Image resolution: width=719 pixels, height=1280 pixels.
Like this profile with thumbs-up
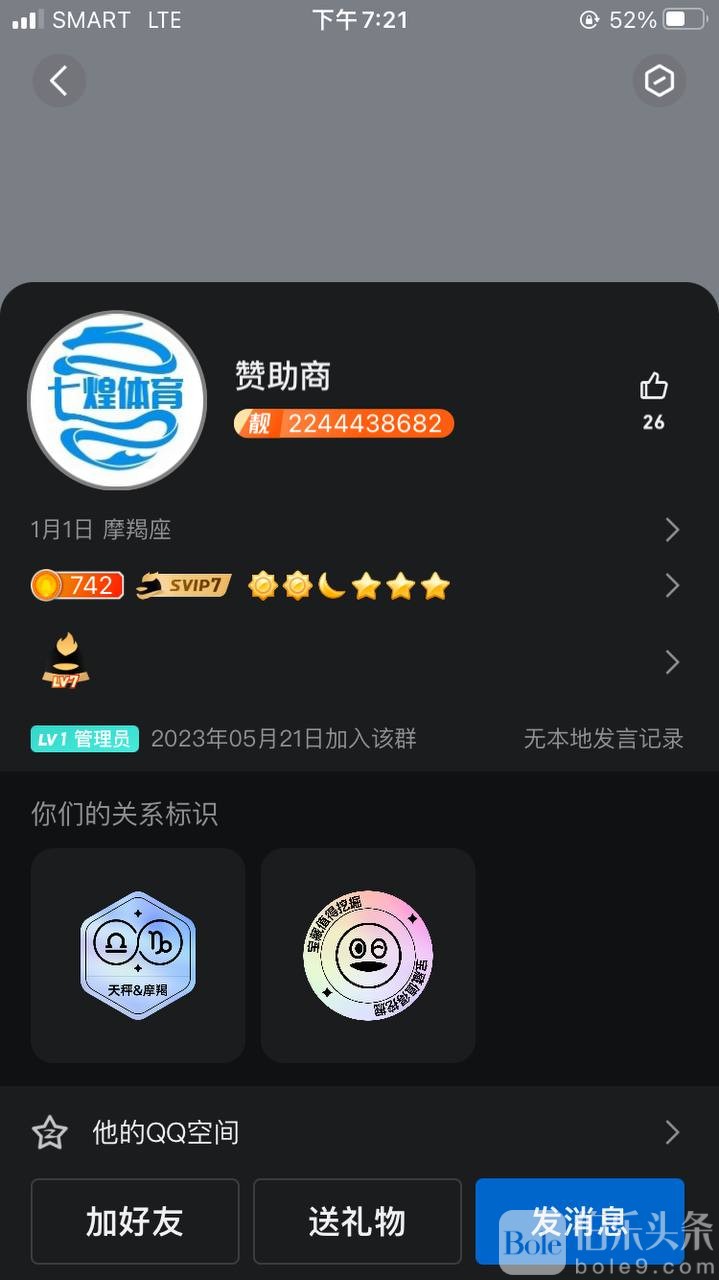654,387
